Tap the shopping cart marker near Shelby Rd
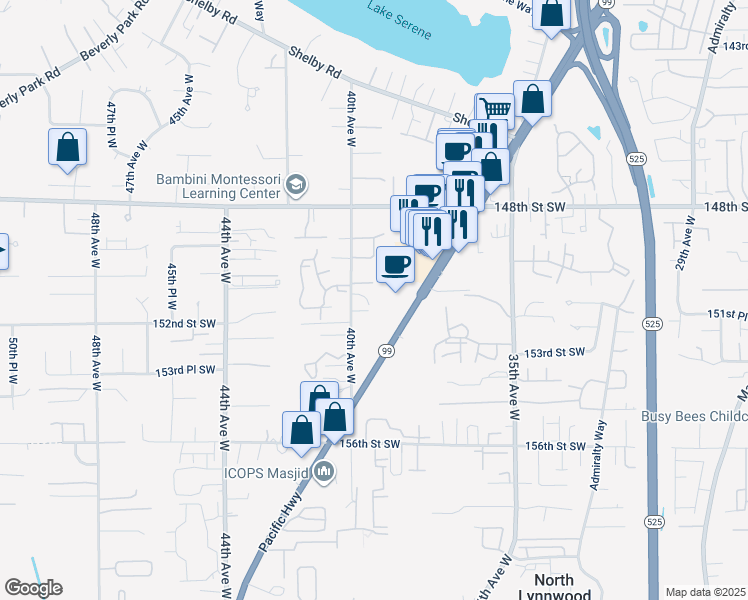The image size is (748, 600). pos(493,111)
